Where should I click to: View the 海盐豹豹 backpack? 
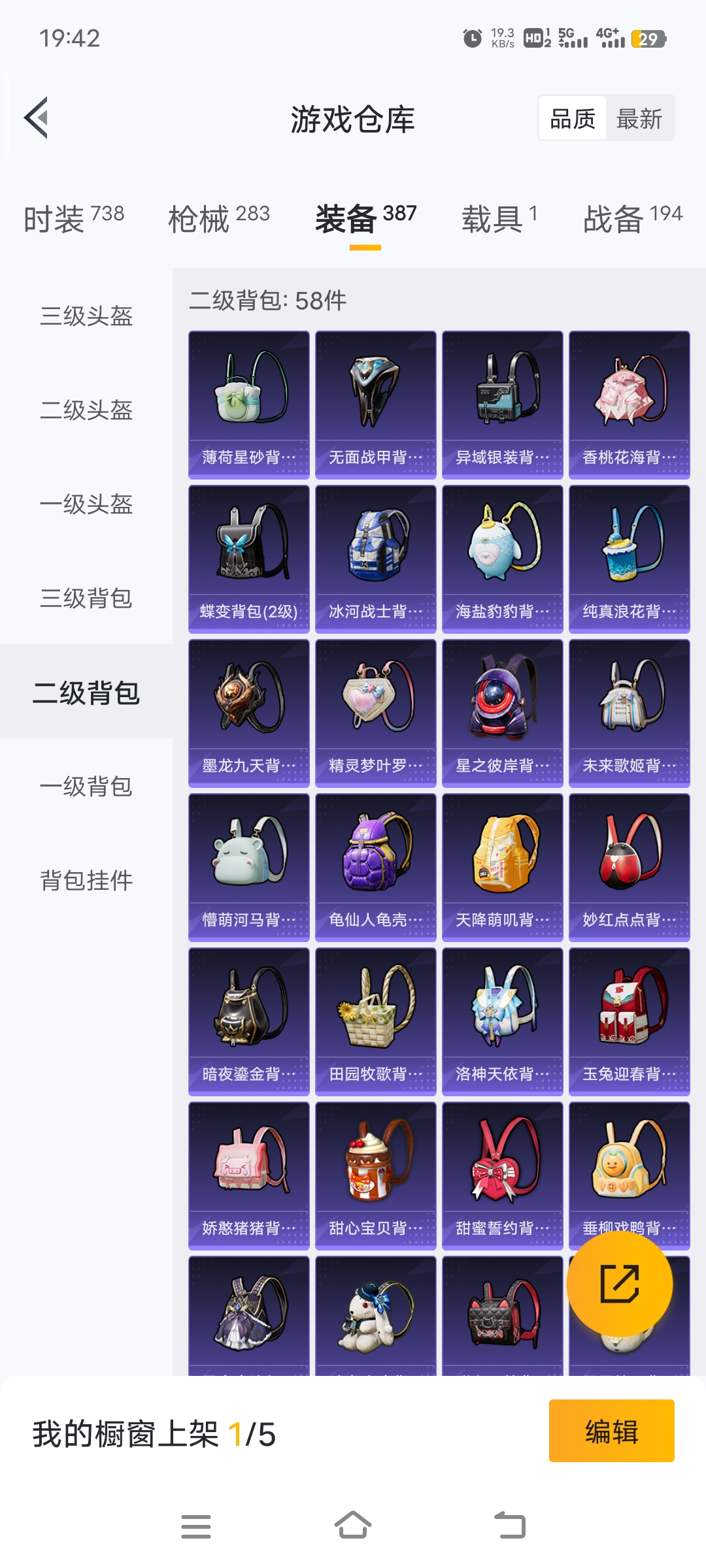pyautogui.click(x=502, y=559)
